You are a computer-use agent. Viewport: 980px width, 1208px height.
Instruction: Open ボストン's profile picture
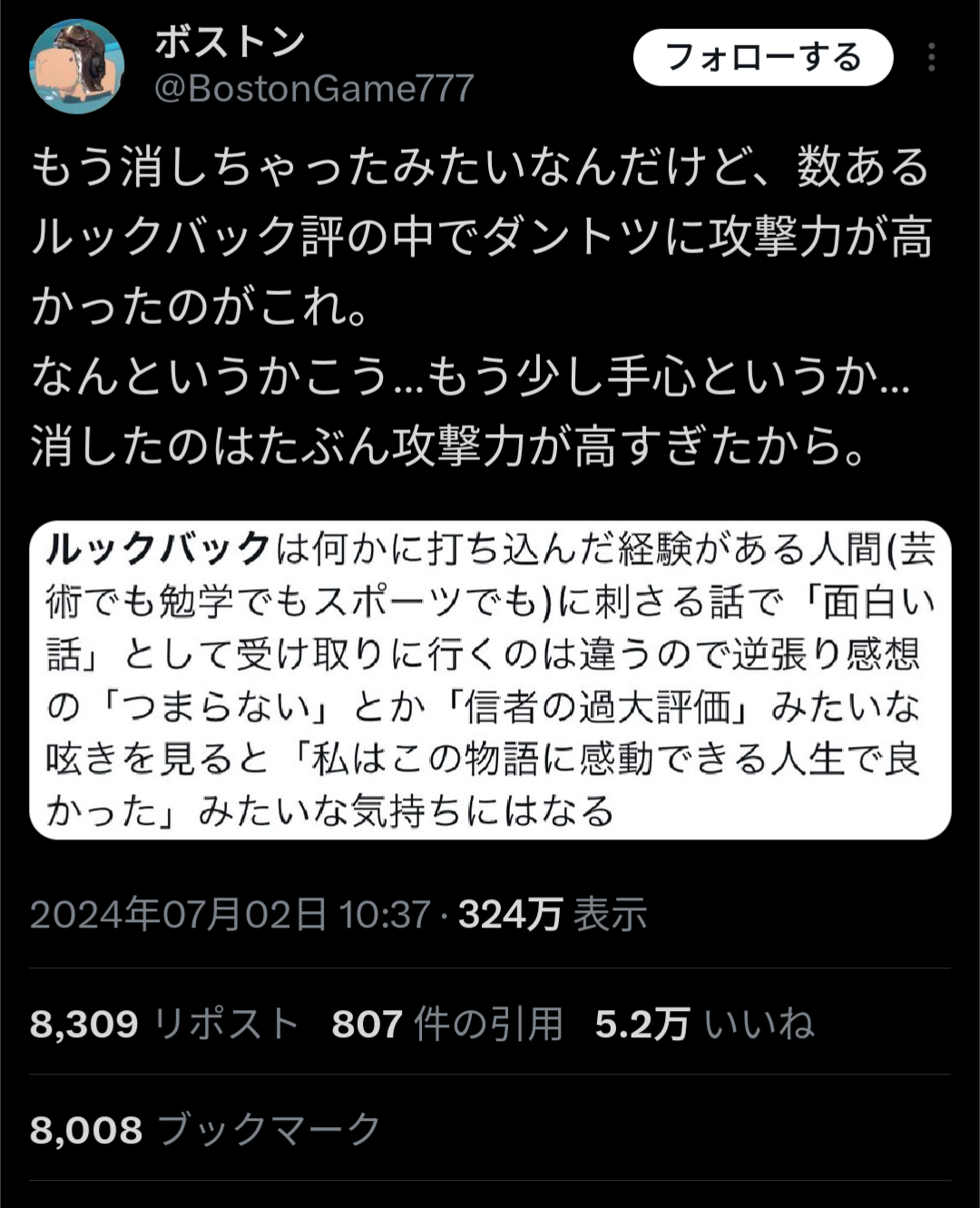click(76, 65)
